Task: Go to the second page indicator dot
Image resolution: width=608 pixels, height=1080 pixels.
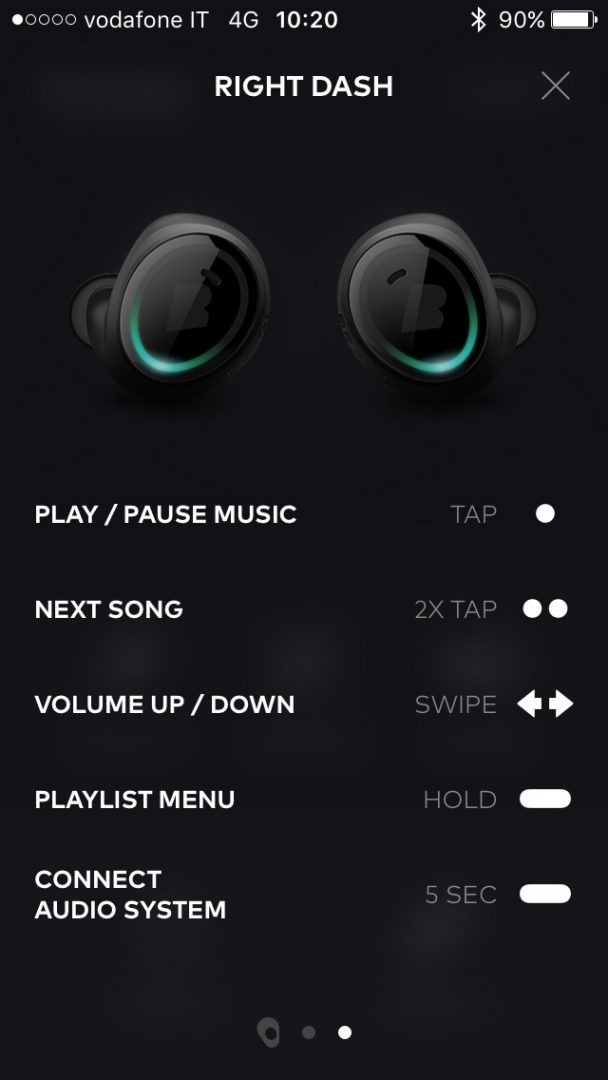Action: (309, 1032)
